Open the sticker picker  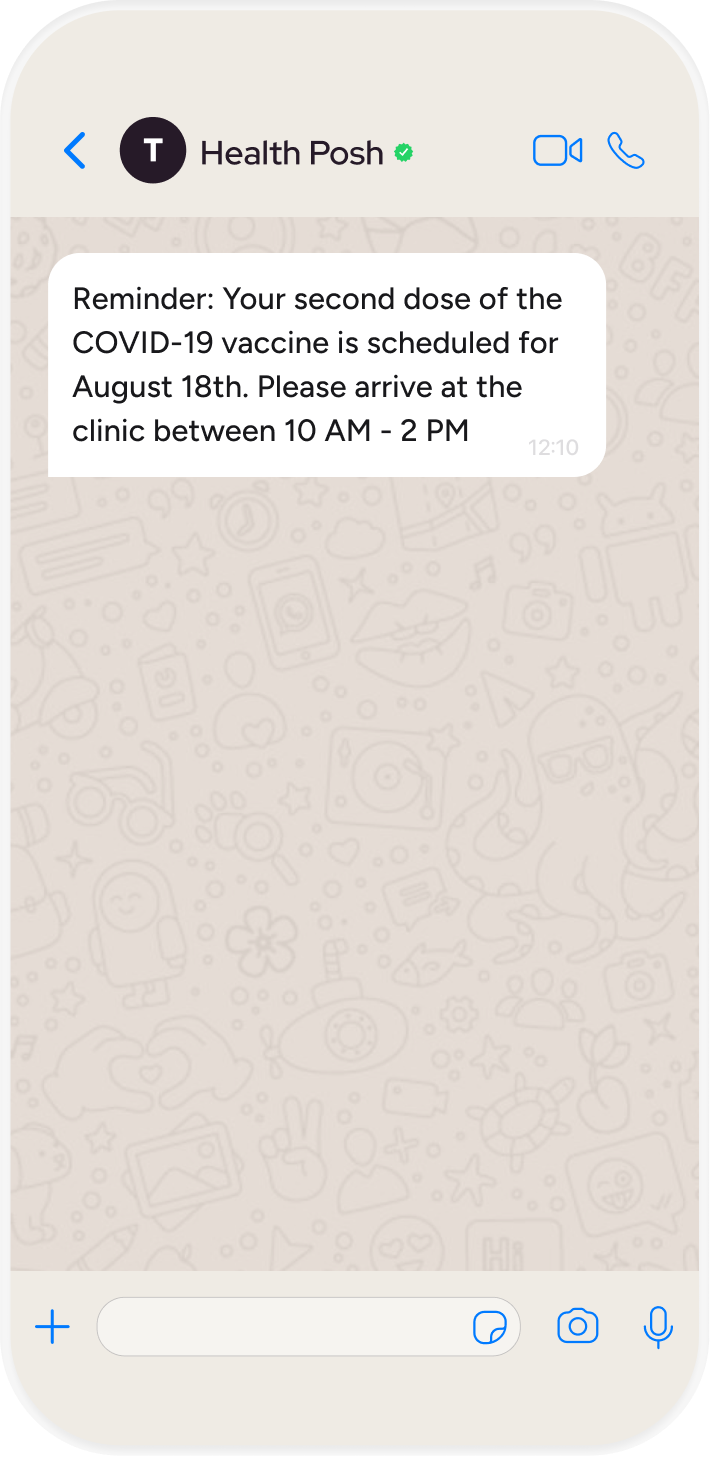pos(489,1328)
